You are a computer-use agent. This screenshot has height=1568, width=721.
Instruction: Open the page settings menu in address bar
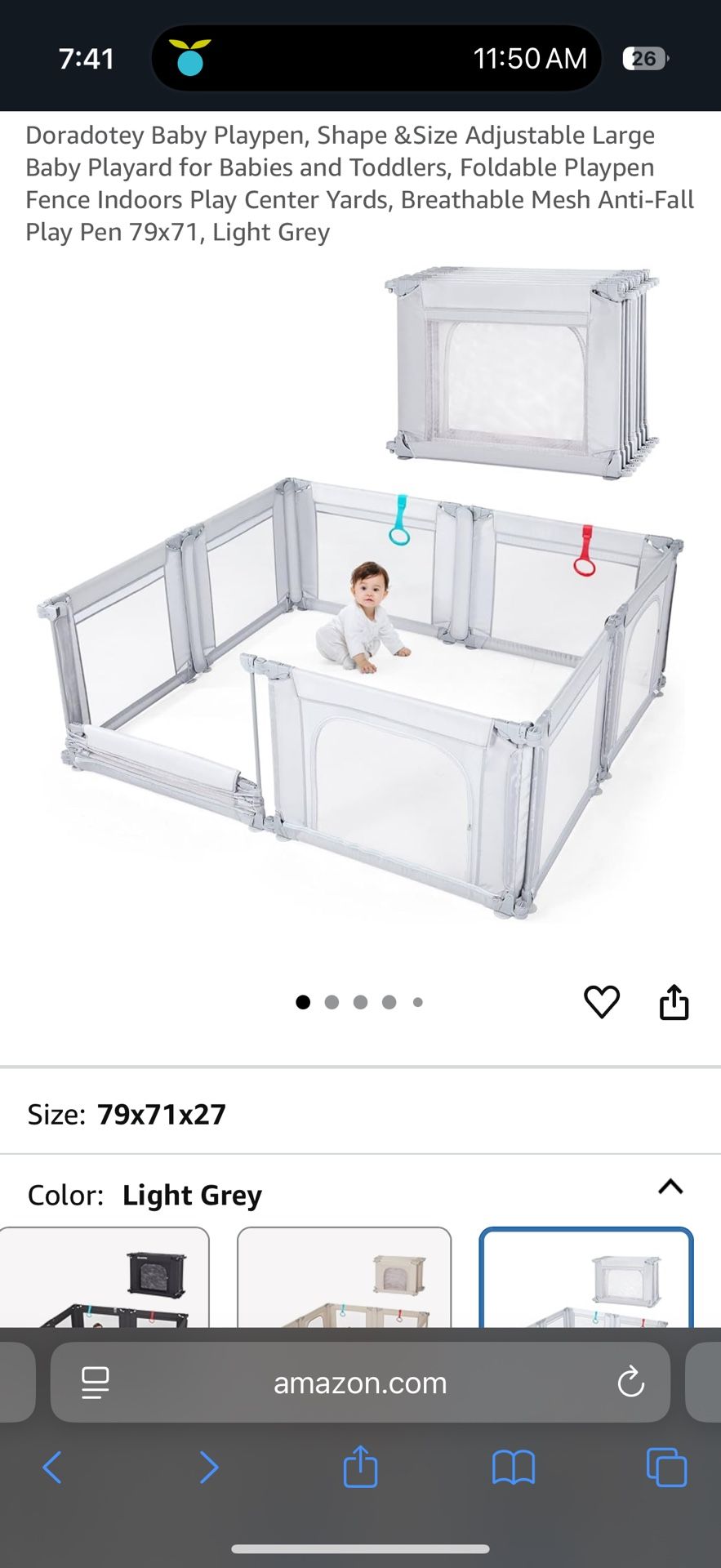pyautogui.click(x=96, y=1383)
